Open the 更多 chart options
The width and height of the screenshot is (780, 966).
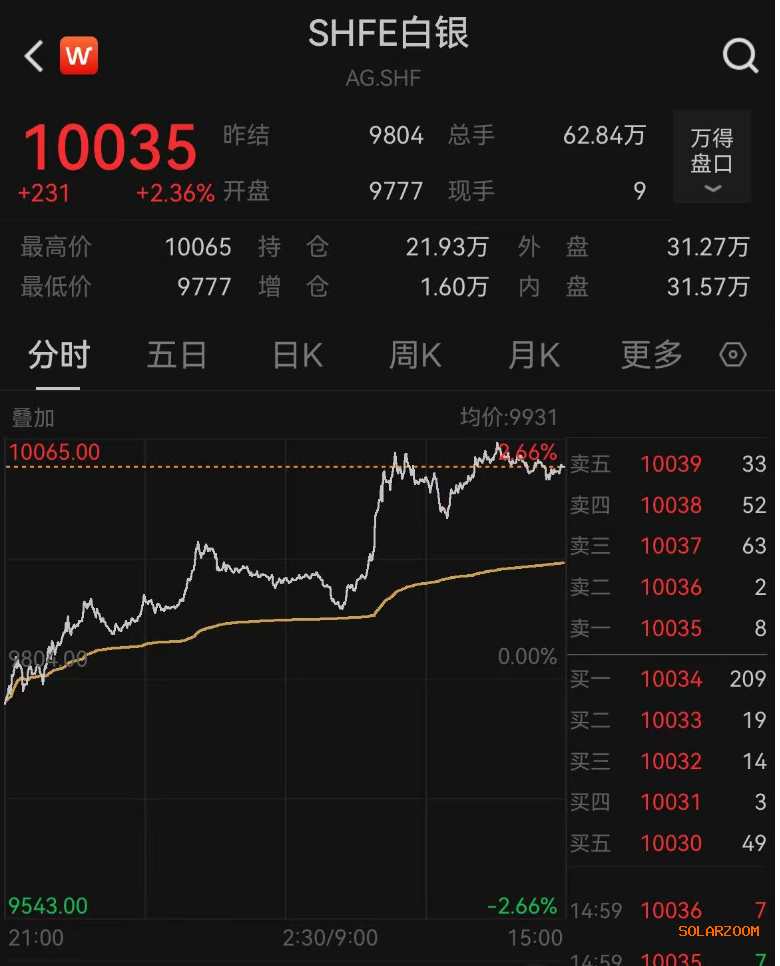pos(651,355)
